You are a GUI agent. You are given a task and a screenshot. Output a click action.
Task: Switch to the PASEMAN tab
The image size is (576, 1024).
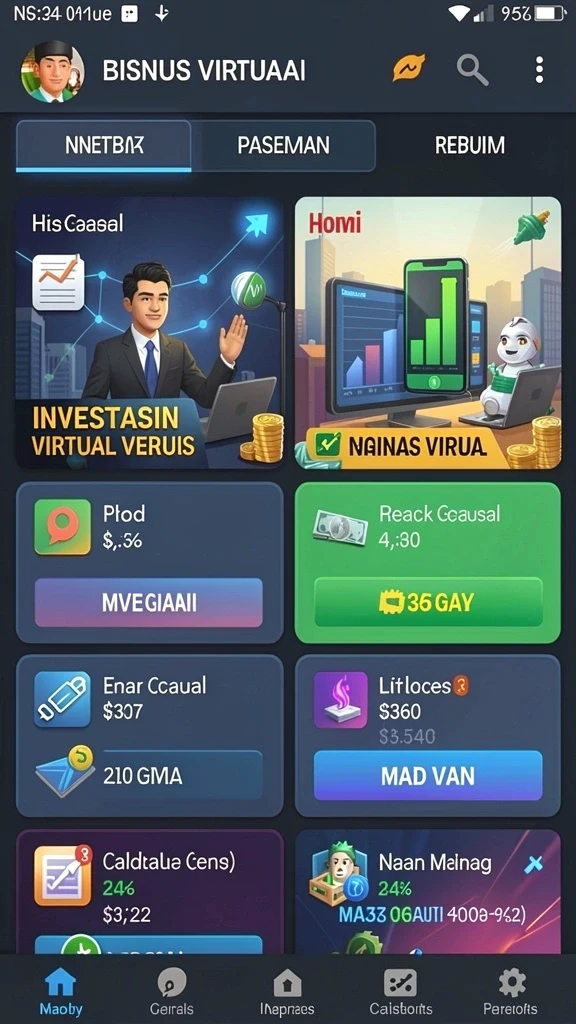[x=283, y=145]
